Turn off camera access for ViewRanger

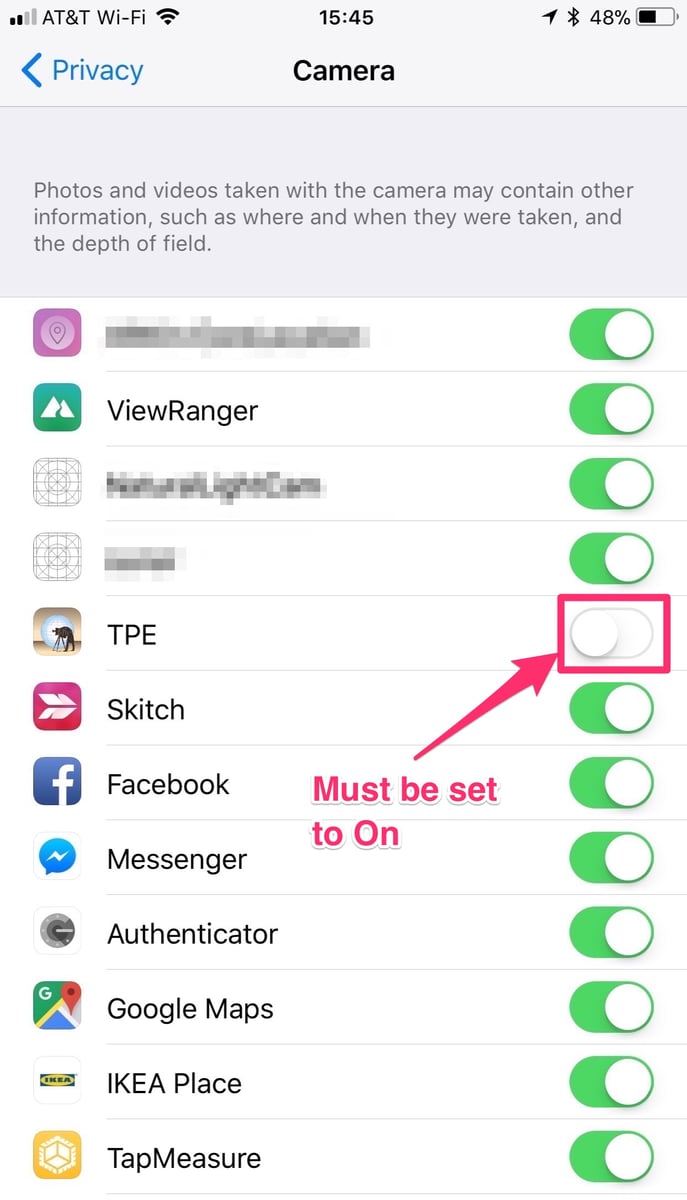pyautogui.click(x=611, y=409)
